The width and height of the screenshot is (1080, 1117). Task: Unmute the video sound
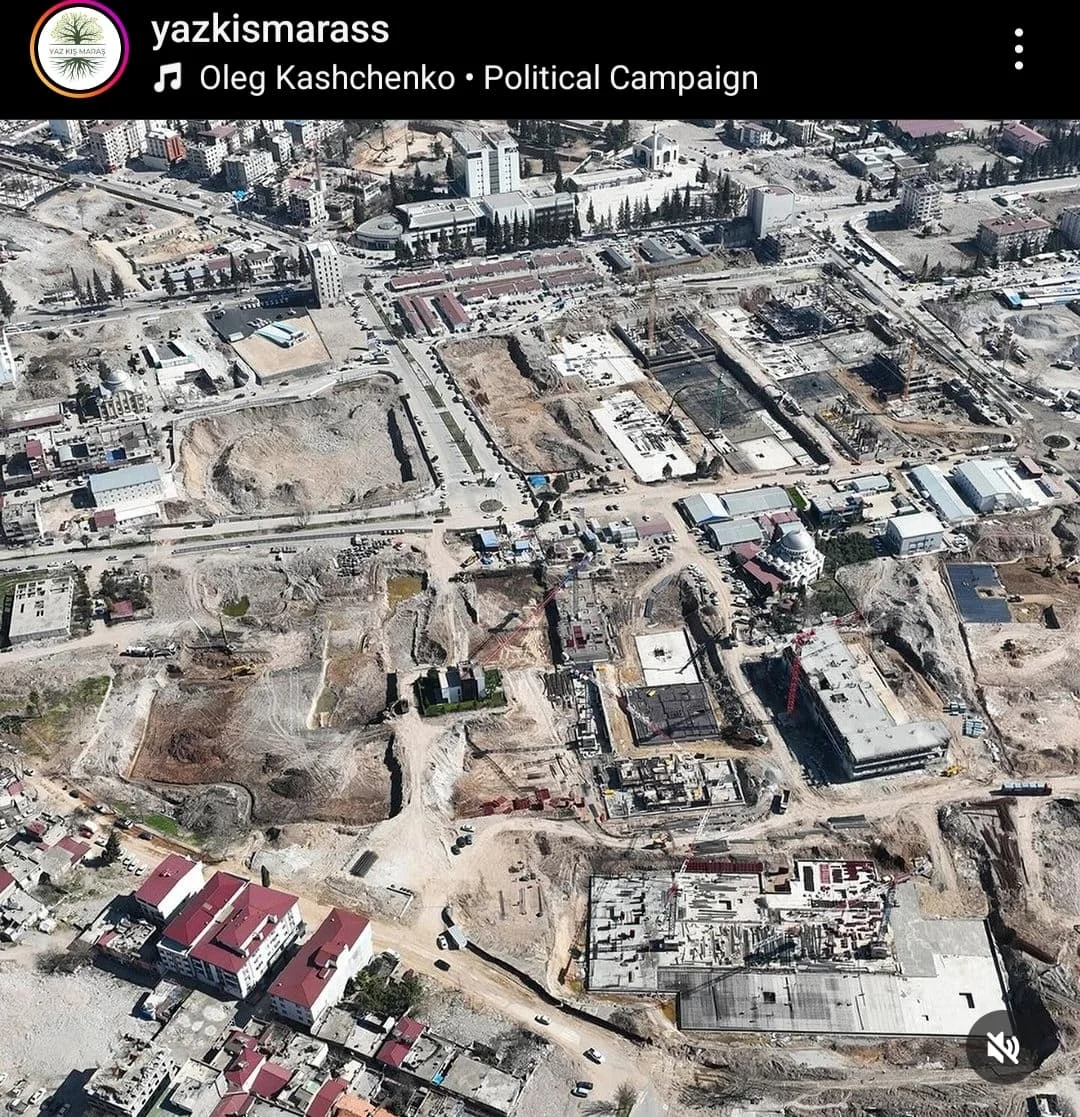(1001, 1047)
